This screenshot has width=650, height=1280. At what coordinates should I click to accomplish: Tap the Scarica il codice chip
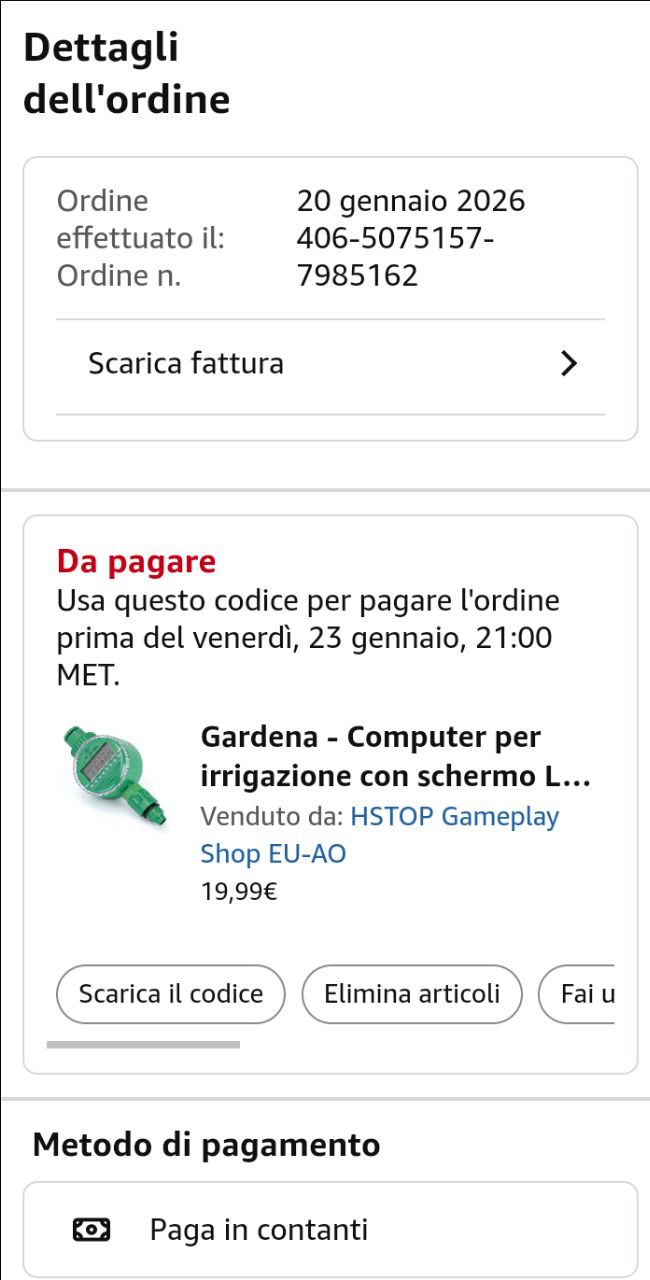click(170, 994)
